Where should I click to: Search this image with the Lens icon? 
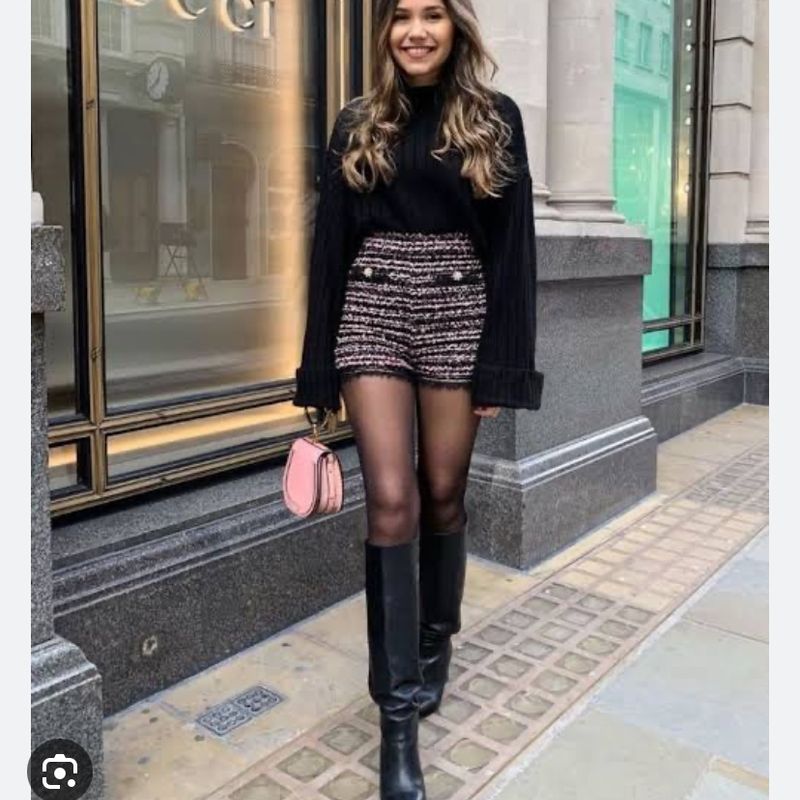coord(60,770)
